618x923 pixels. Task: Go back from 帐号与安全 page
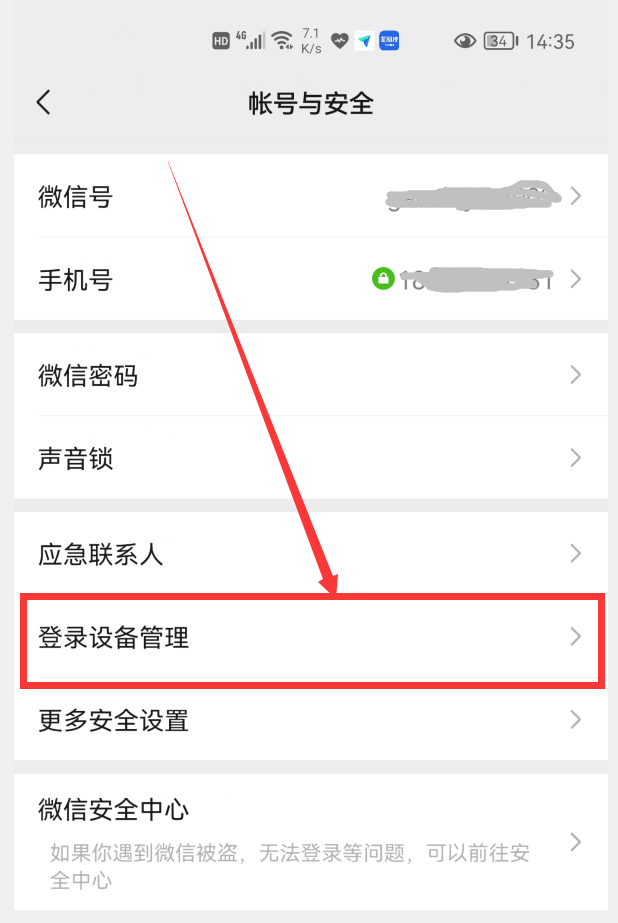43,102
